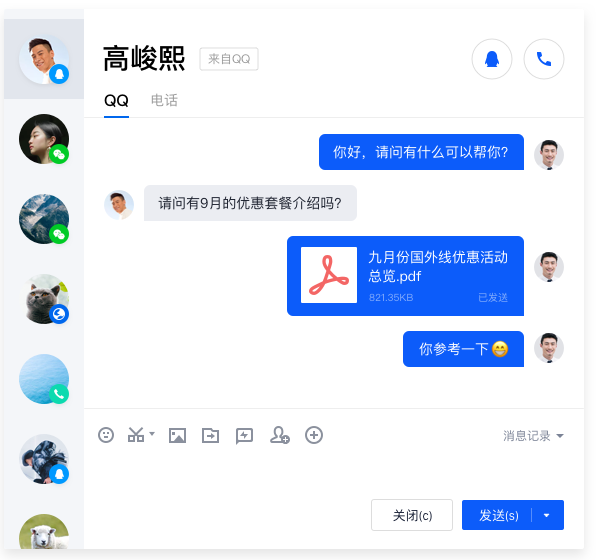Tap the QQ penguin icon in header

(492, 59)
